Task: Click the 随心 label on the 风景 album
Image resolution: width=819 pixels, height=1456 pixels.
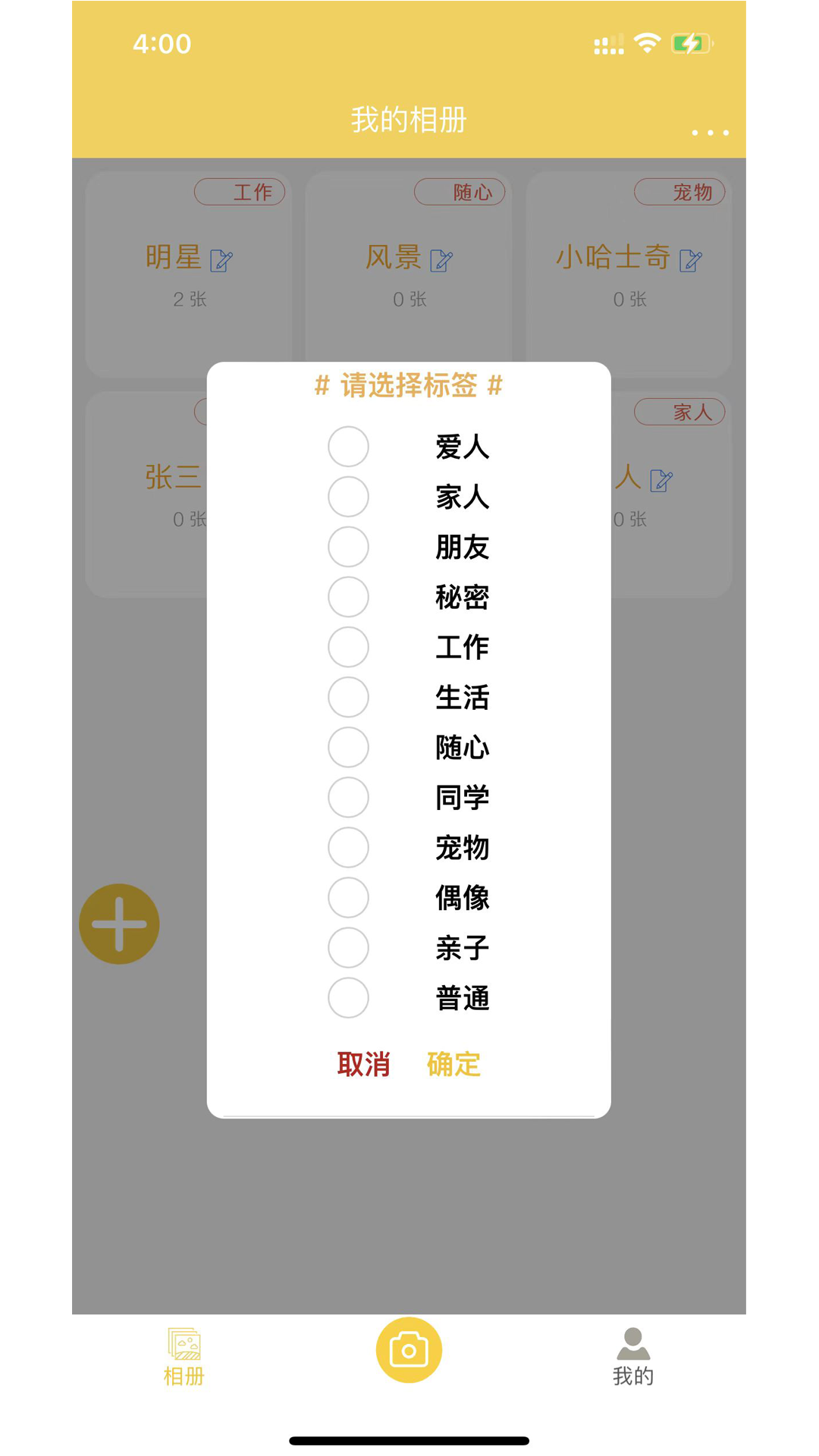Action: click(x=459, y=192)
